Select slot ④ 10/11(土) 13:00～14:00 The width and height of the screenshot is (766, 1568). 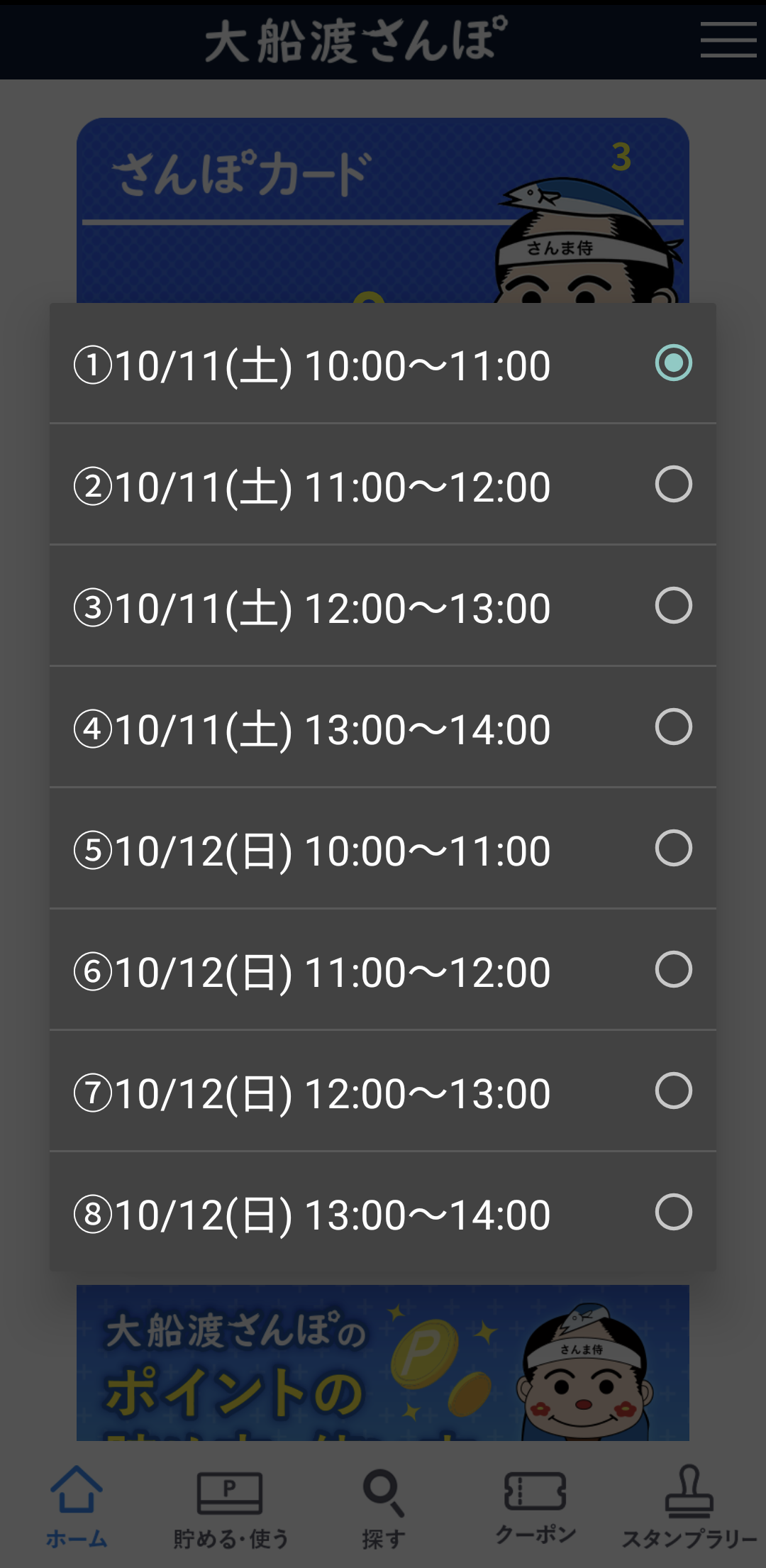click(x=383, y=728)
